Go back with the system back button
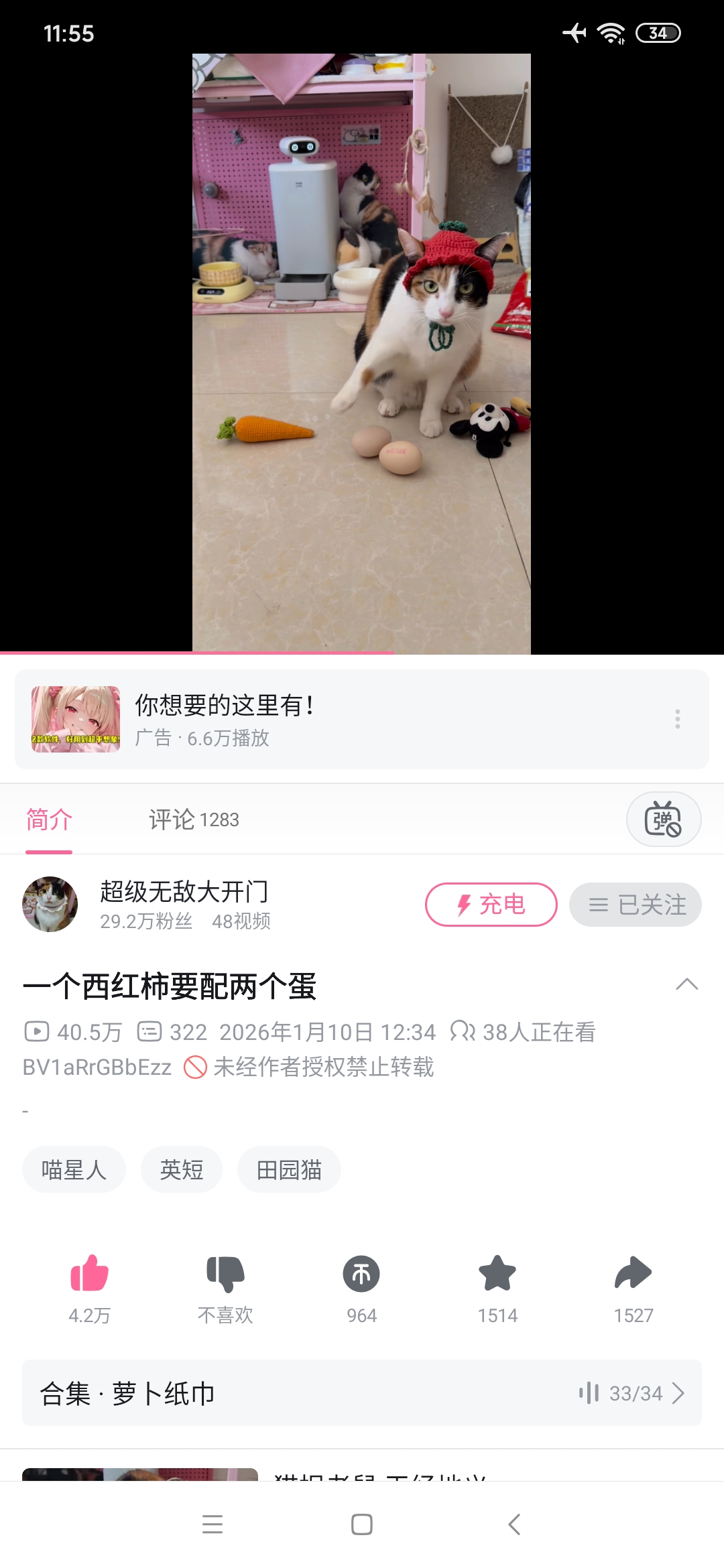 (x=514, y=1524)
